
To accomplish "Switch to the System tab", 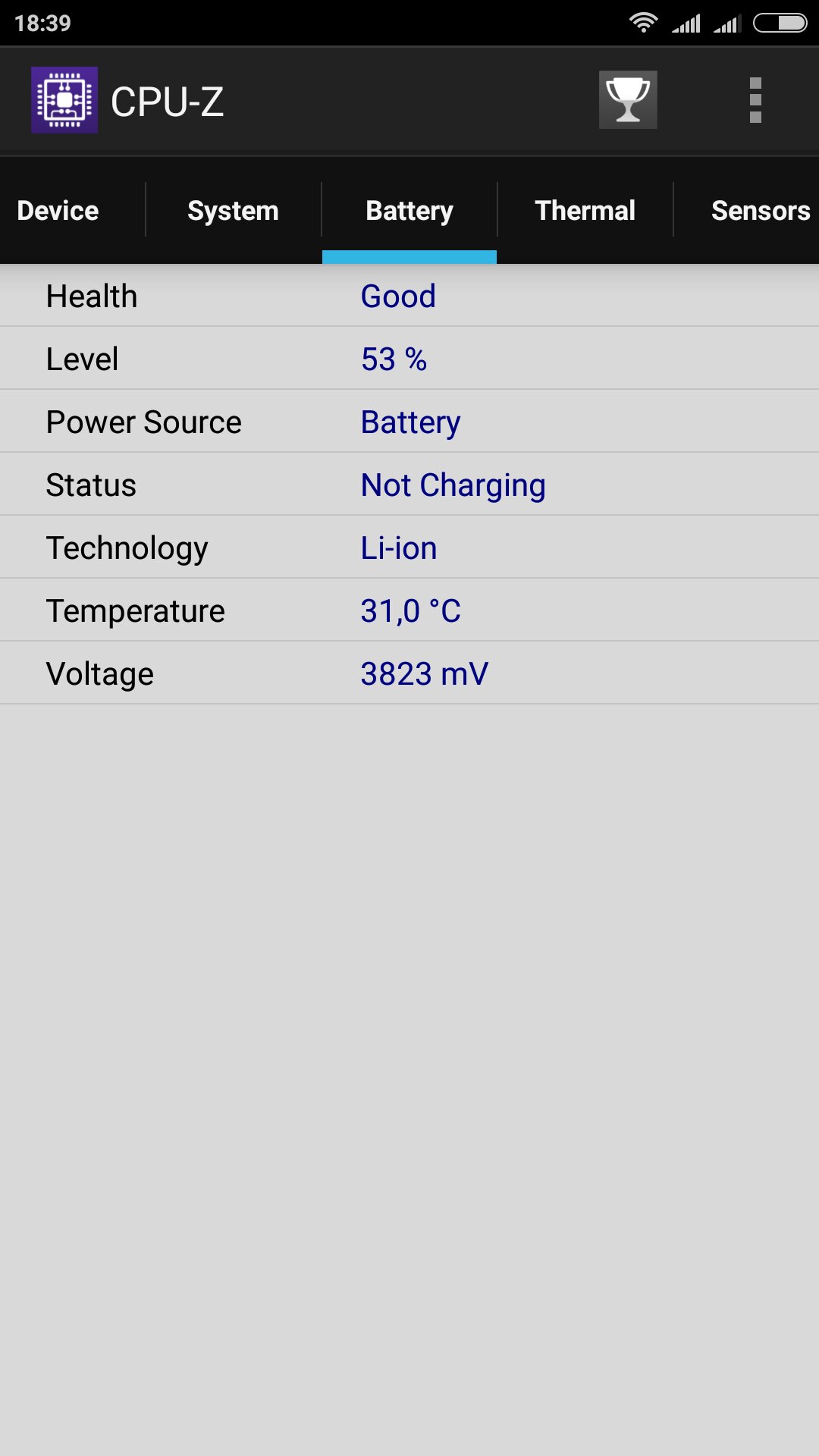I will (233, 211).
